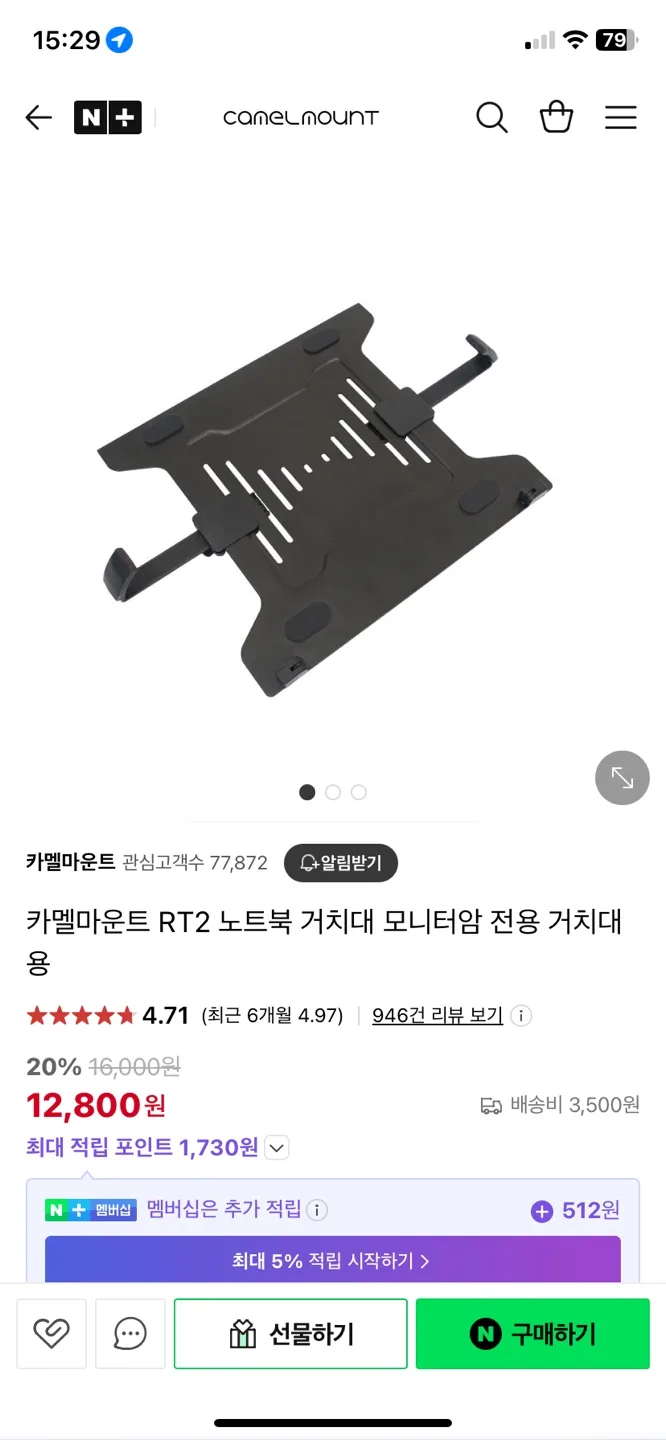Open membership 추가 적립 info icon

[317, 1210]
